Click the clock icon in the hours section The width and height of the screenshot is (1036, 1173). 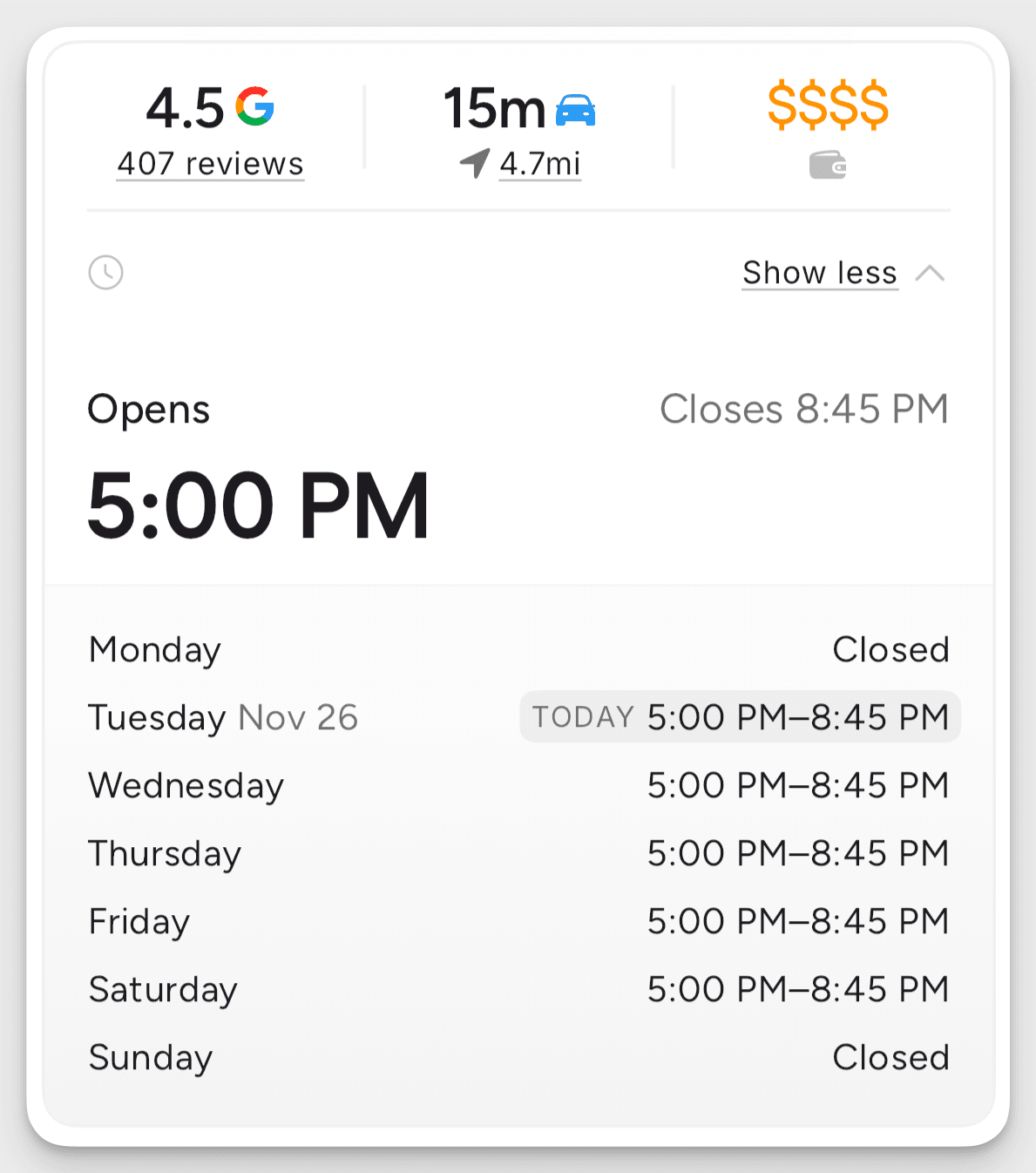tap(105, 273)
